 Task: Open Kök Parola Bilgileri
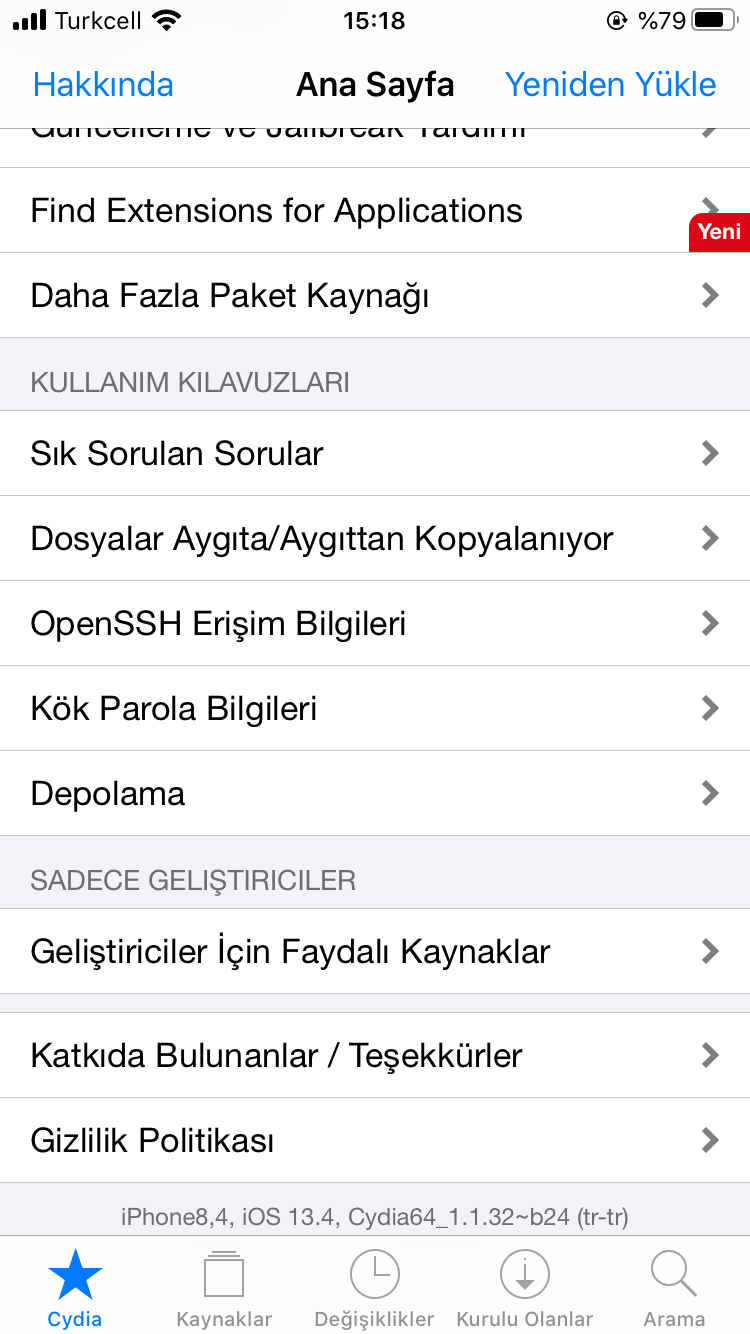[x=375, y=708]
